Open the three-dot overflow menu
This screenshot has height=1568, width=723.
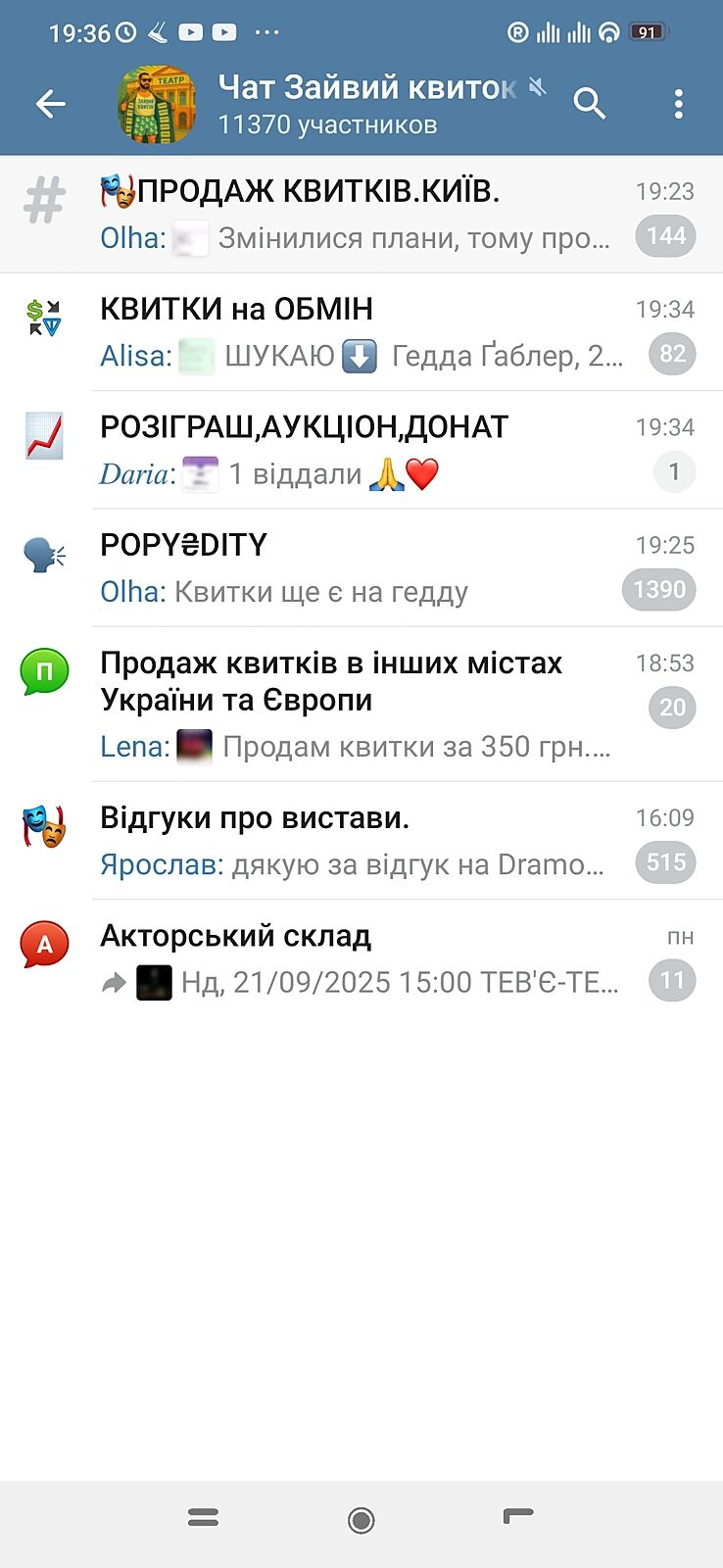[678, 104]
